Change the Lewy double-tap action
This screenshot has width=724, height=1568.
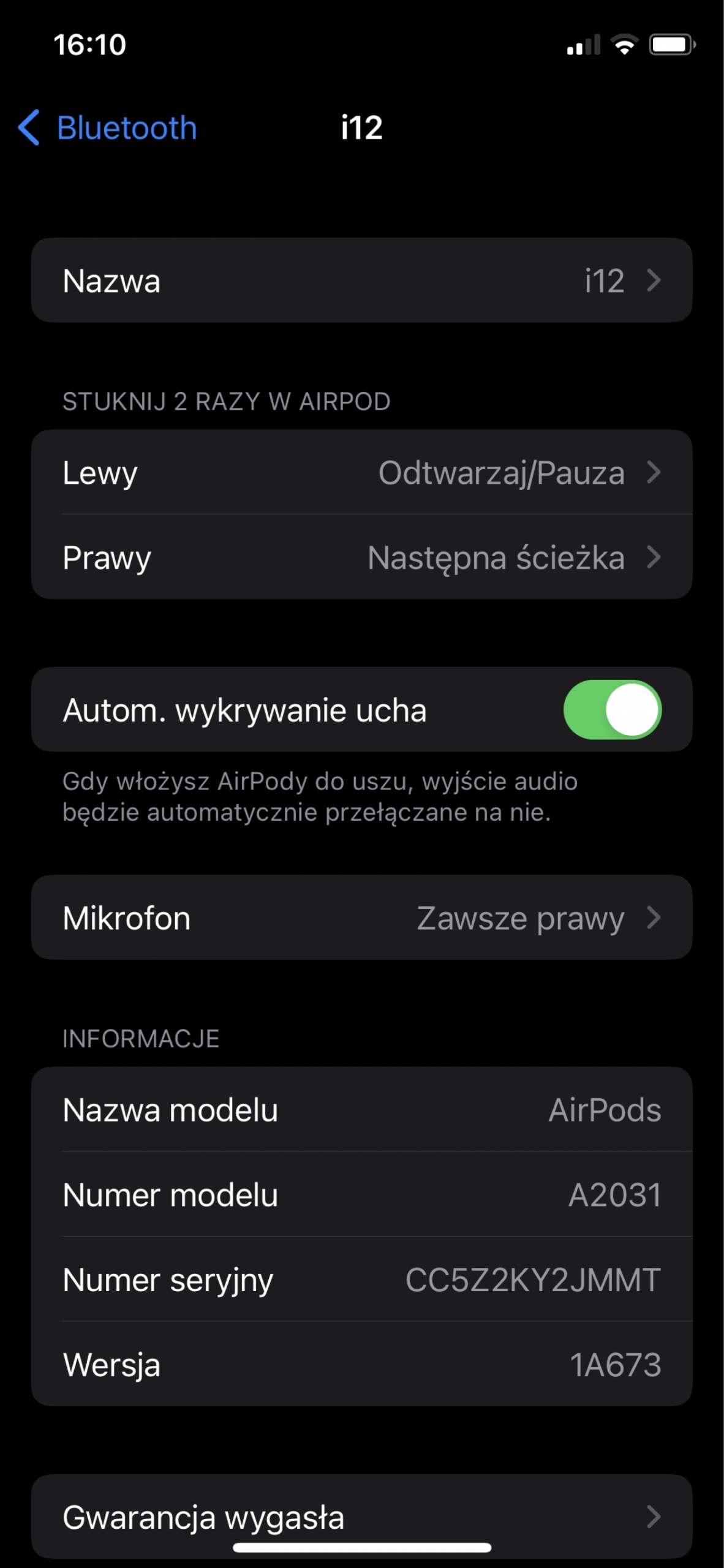(x=361, y=473)
